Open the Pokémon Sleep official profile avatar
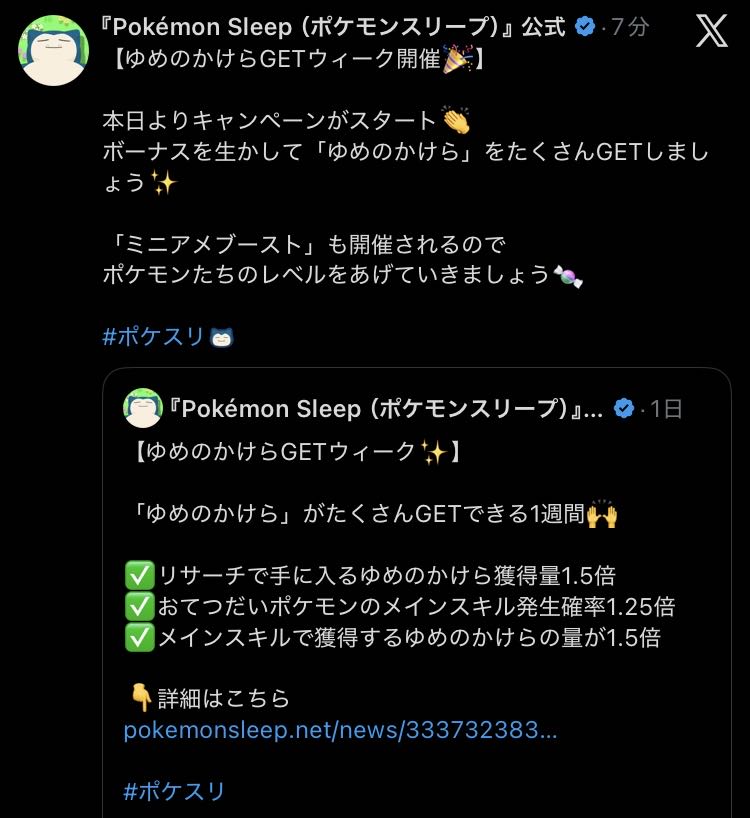Viewport: 750px width, 818px height. [x=54, y=50]
